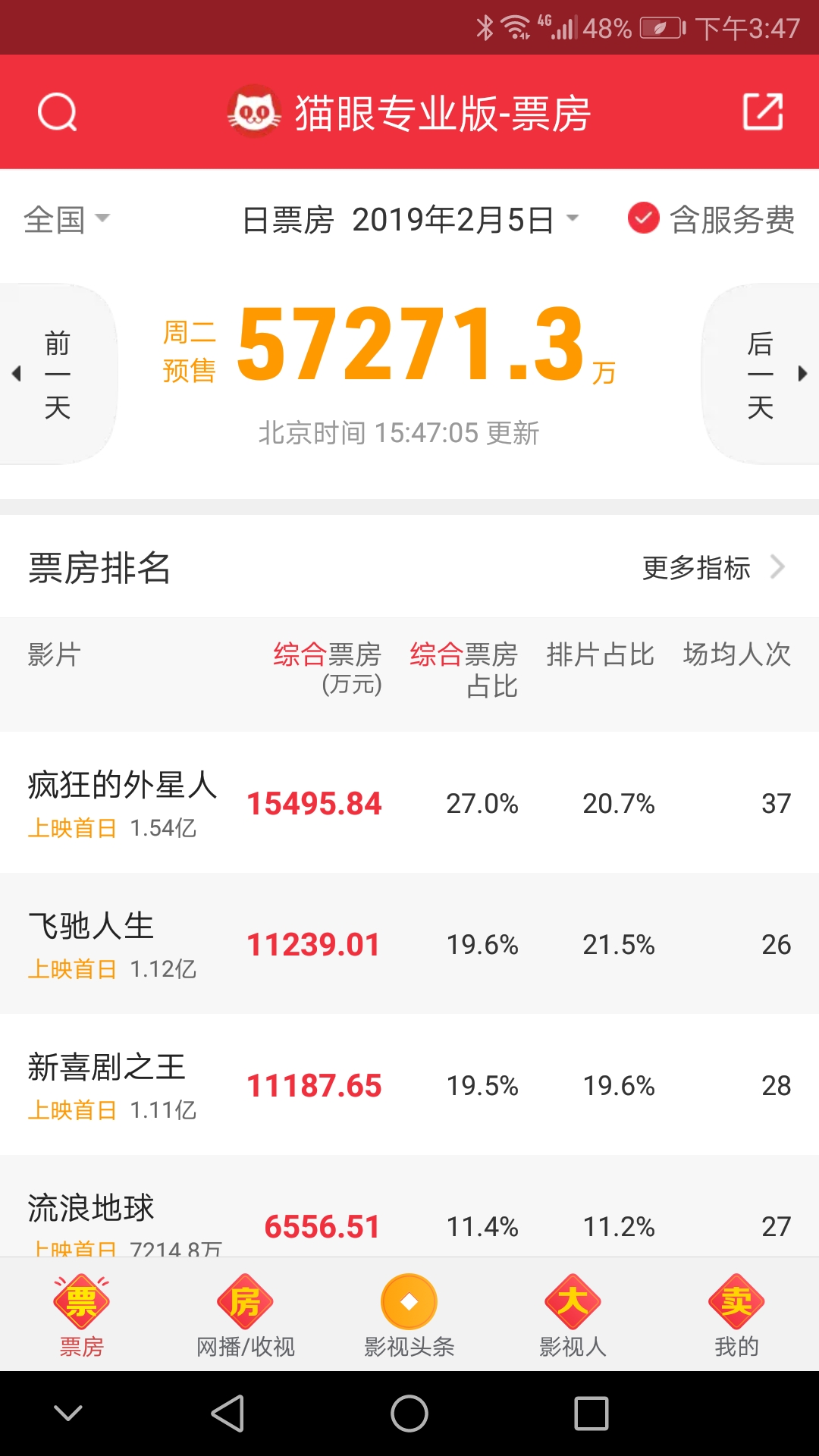The image size is (819, 1456).
Task: Go to 后一天 box office
Action: [x=761, y=375]
